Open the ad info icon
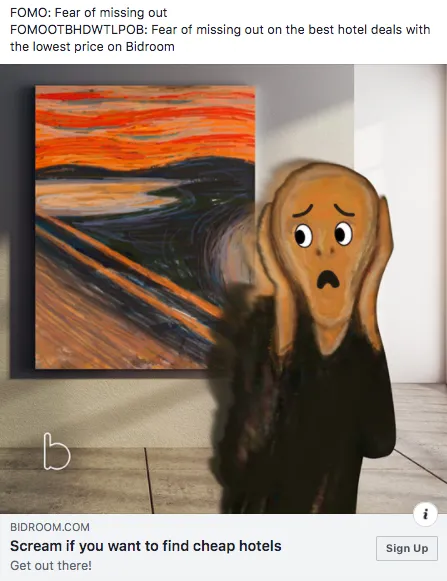 425,514
